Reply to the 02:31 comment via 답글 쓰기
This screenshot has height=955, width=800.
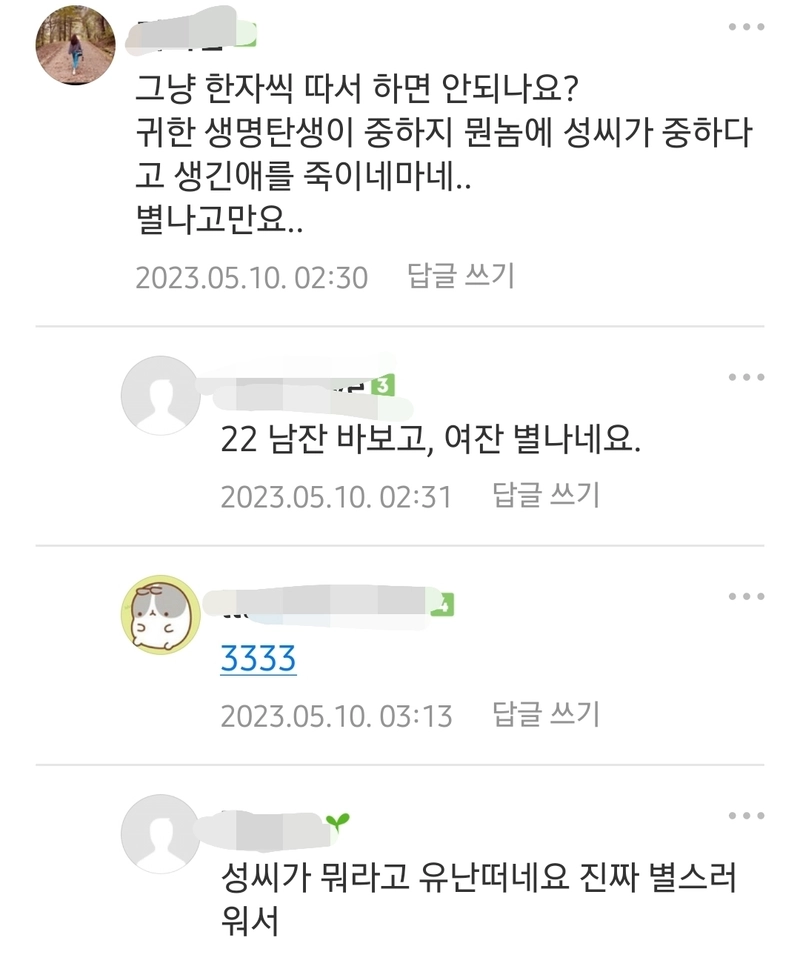coord(546,495)
